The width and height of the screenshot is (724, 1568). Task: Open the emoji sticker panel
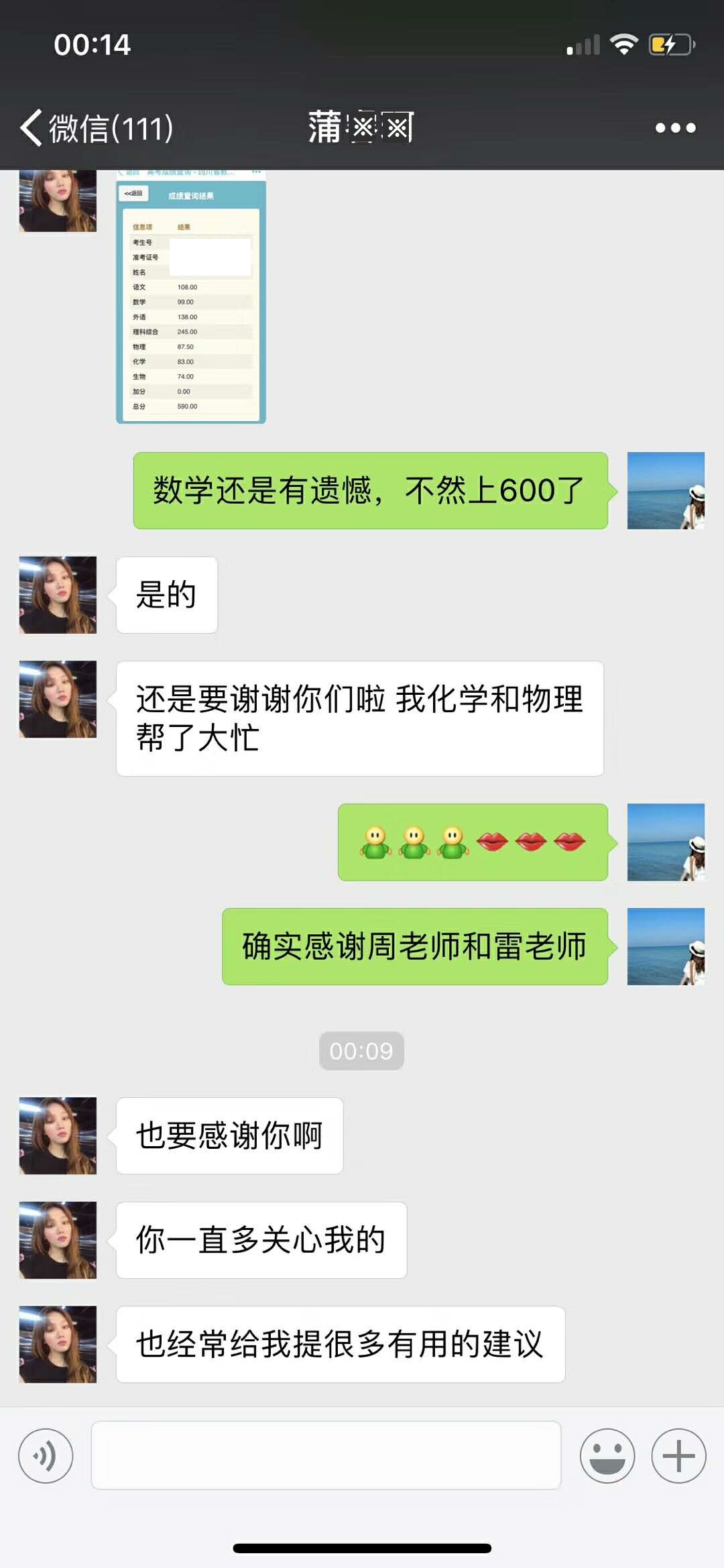(x=607, y=1456)
